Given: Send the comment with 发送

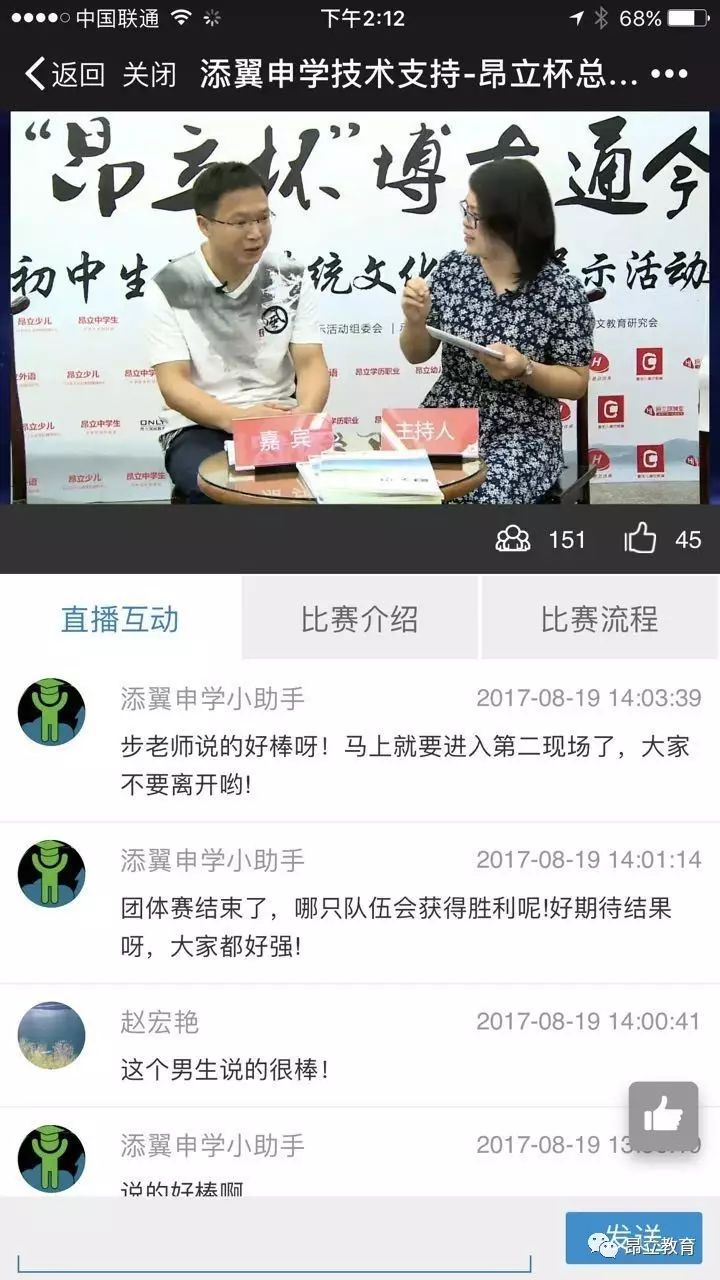Looking at the screenshot, I should (633, 1237).
